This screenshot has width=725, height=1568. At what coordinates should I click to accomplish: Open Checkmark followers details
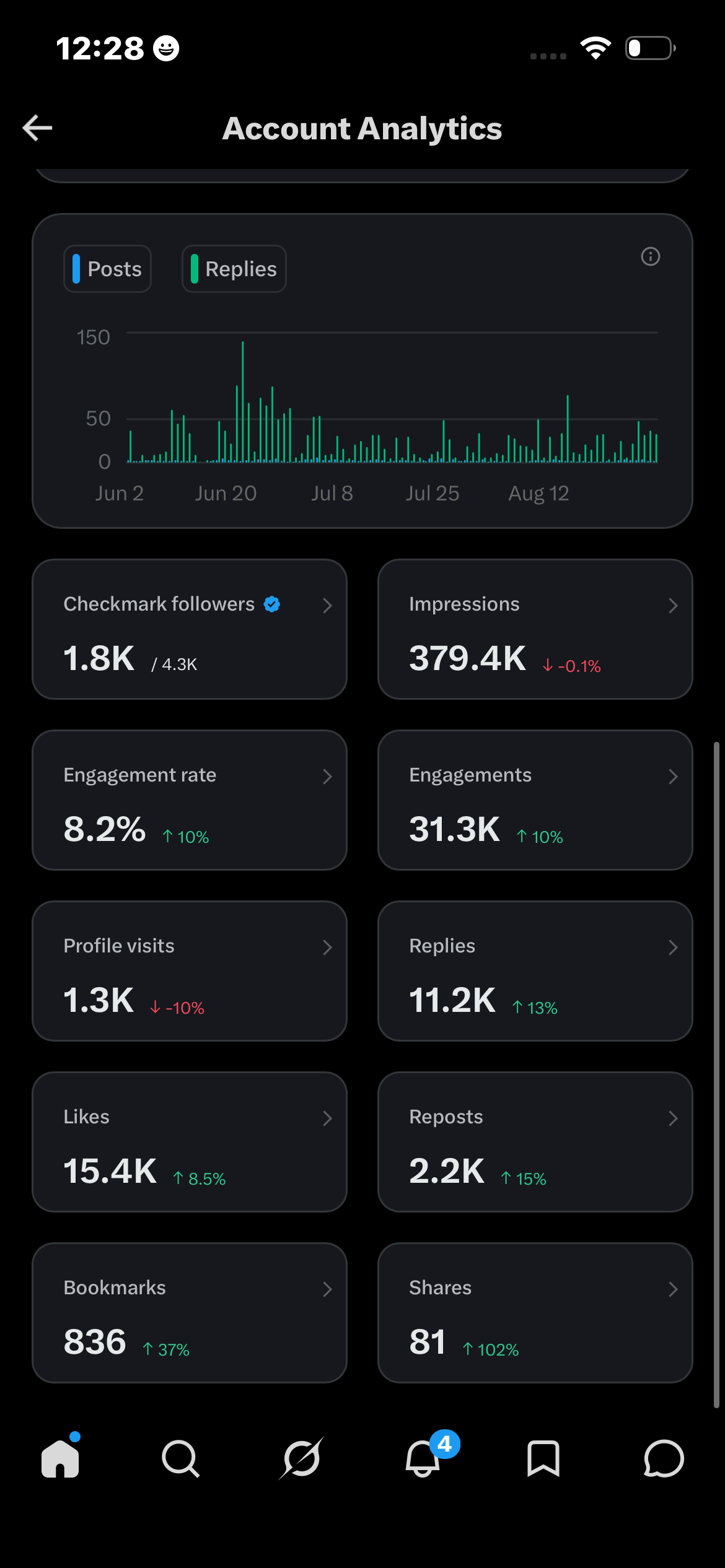pyautogui.click(x=190, y=629)
